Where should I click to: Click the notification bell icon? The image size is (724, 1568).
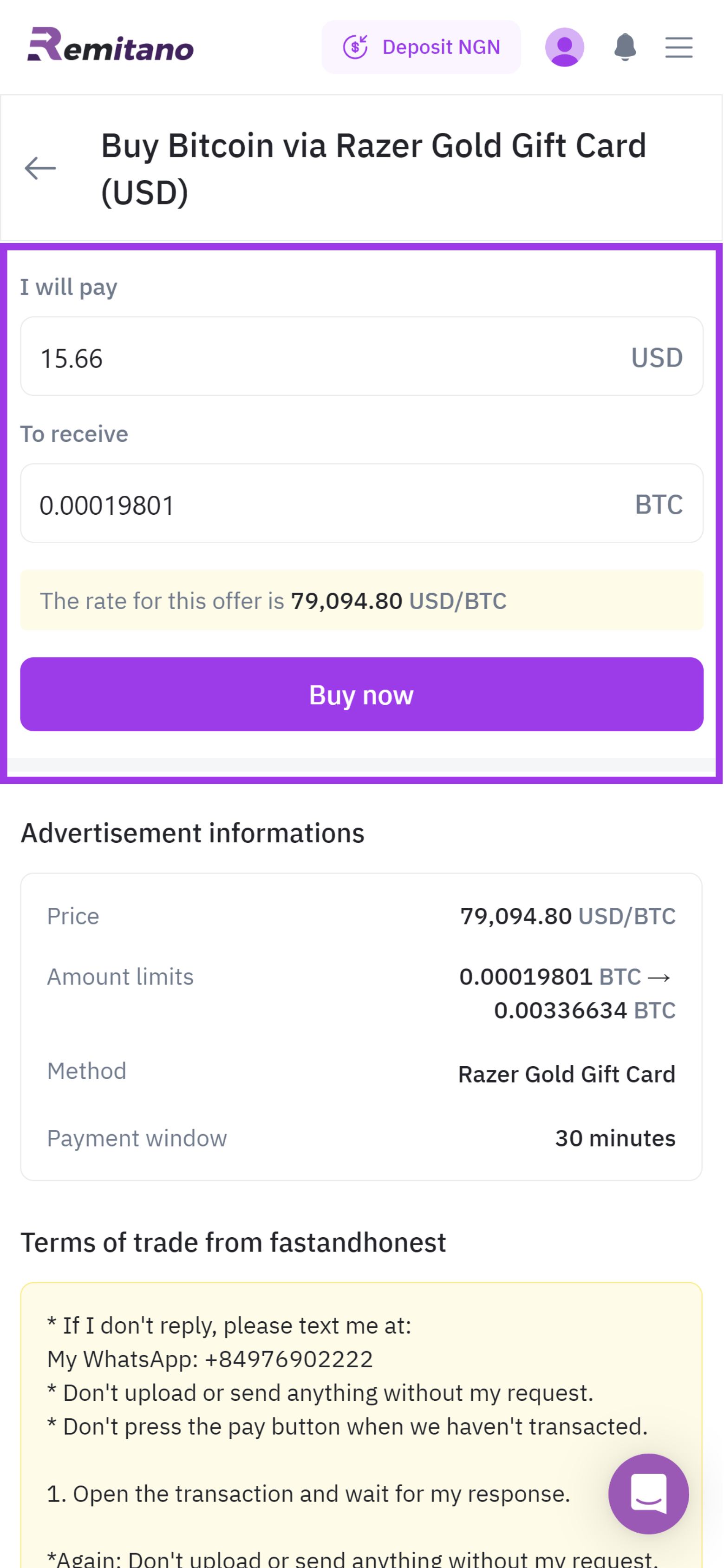point(626,47)
